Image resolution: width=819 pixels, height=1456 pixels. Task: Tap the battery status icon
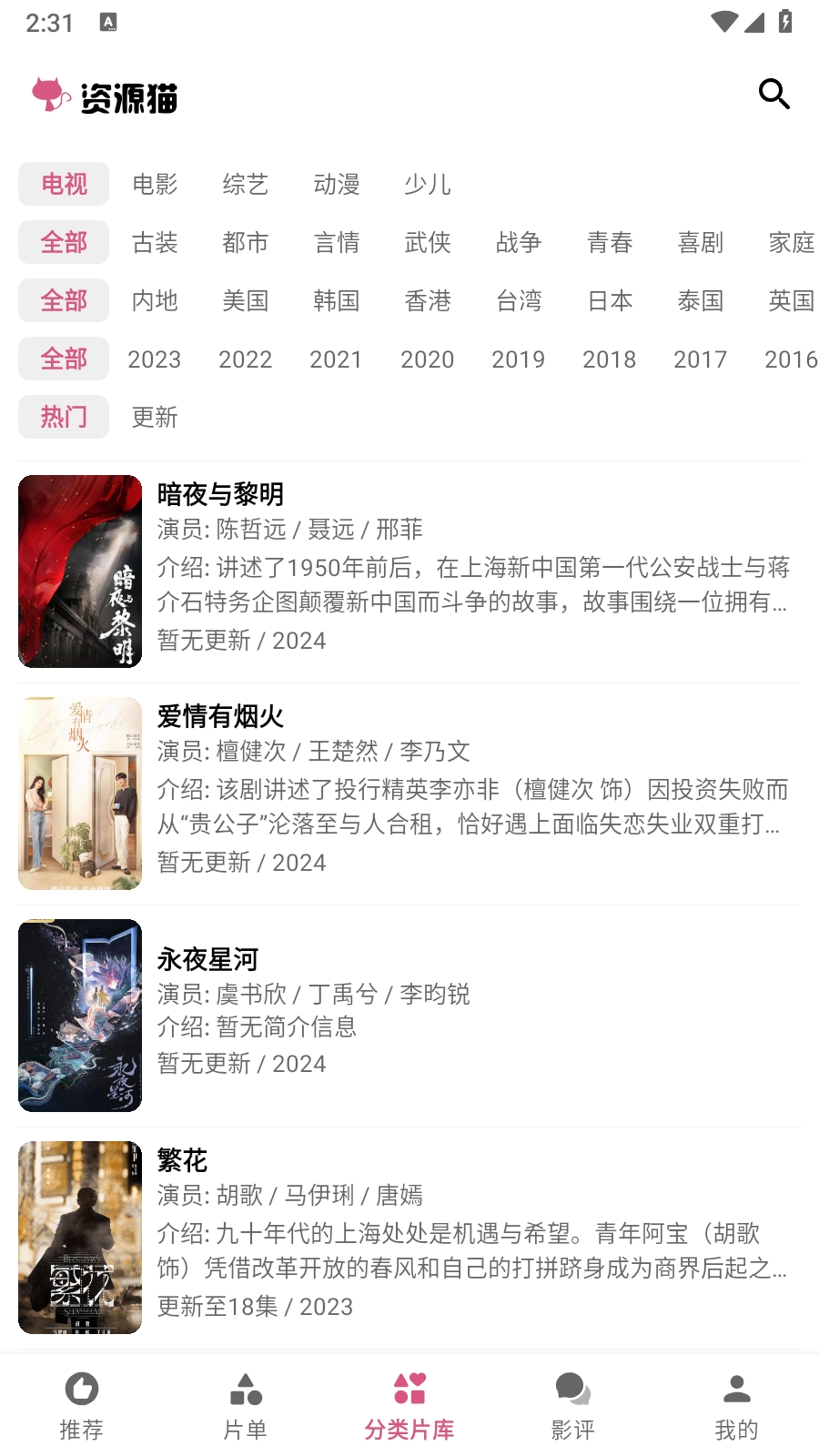point(784,23)
